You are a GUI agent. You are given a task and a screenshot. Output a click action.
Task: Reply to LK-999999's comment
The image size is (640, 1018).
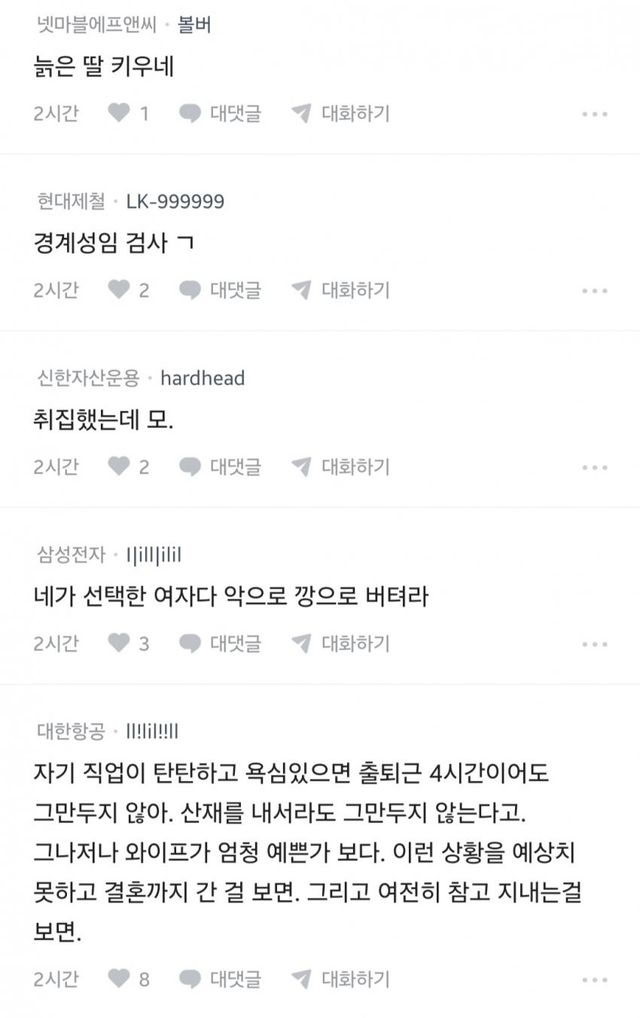point(221,290)
